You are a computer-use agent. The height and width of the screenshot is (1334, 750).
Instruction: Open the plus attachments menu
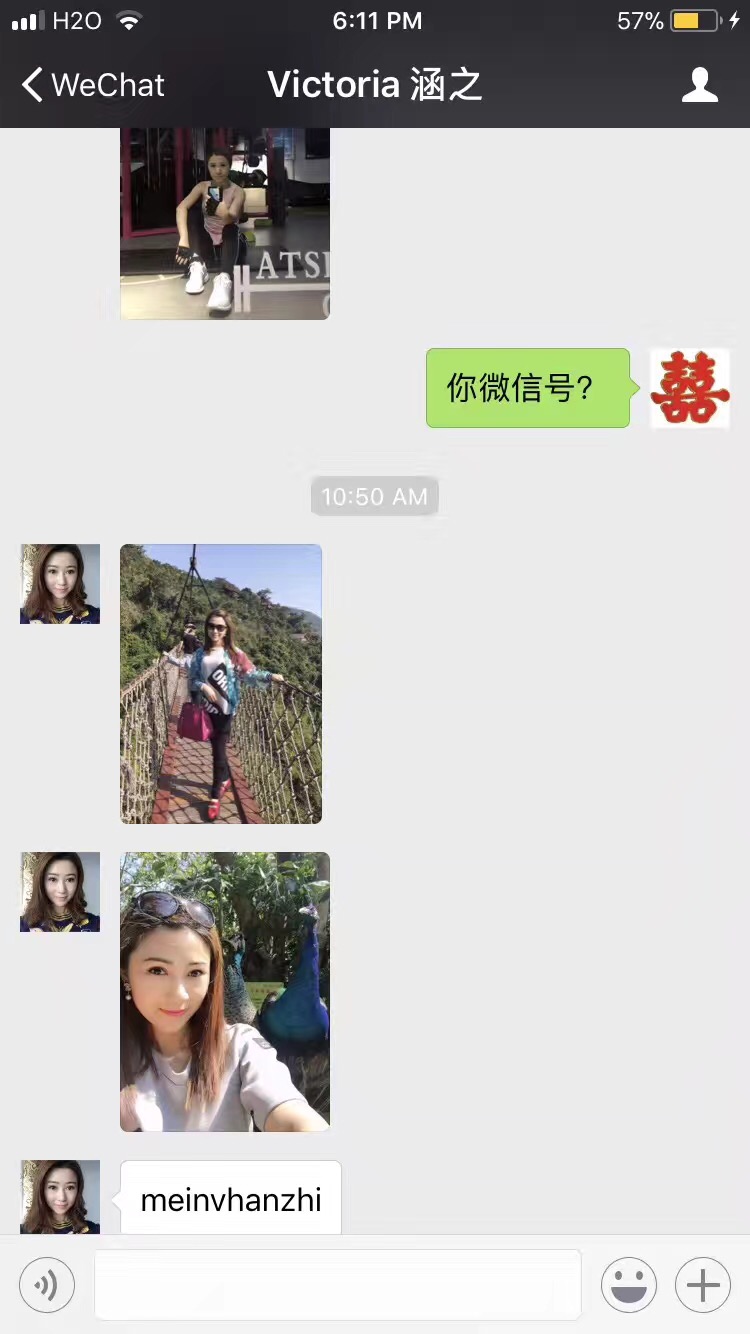point(703,1284)
